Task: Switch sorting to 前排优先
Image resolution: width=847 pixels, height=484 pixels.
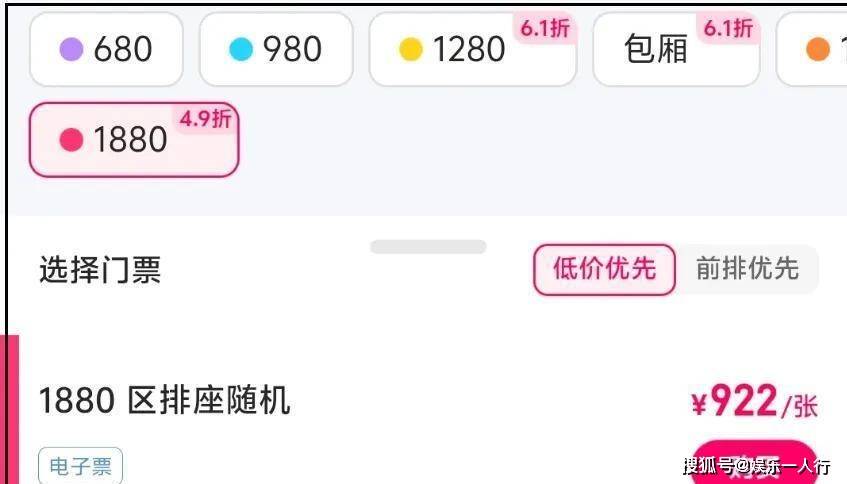Action: pos(747,268)
